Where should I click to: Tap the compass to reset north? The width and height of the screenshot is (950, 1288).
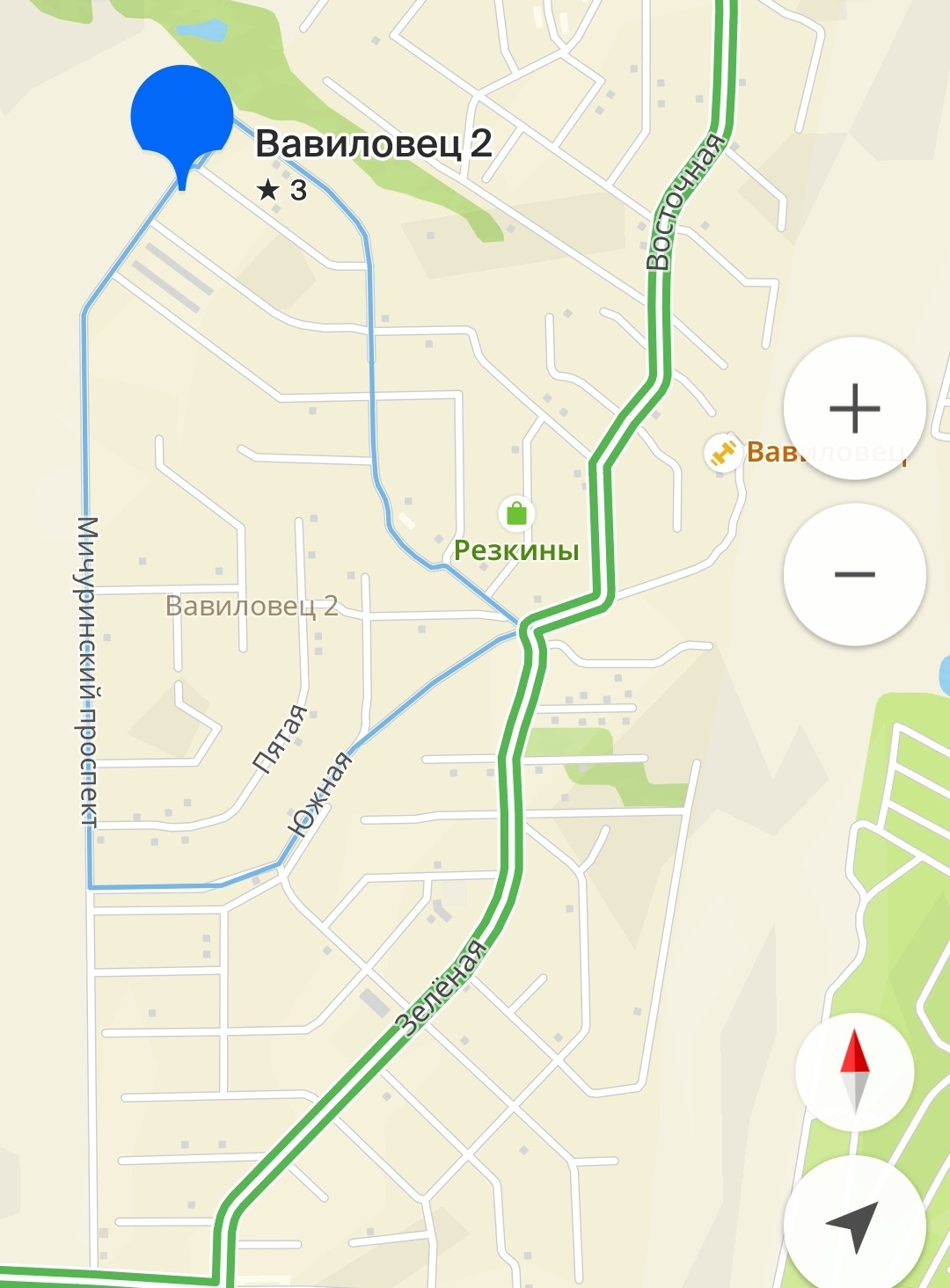(854, 1072)
